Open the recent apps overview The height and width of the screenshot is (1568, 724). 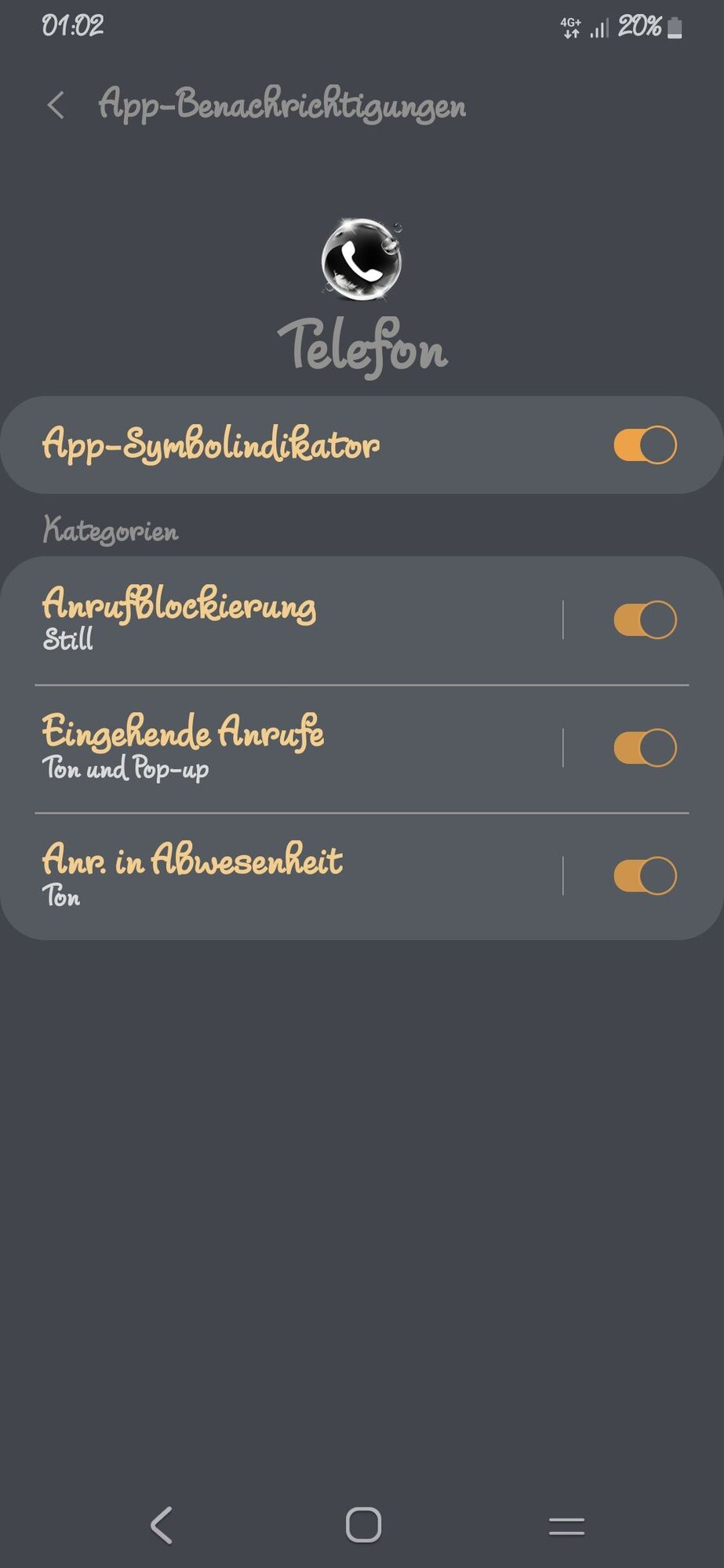566,1525
